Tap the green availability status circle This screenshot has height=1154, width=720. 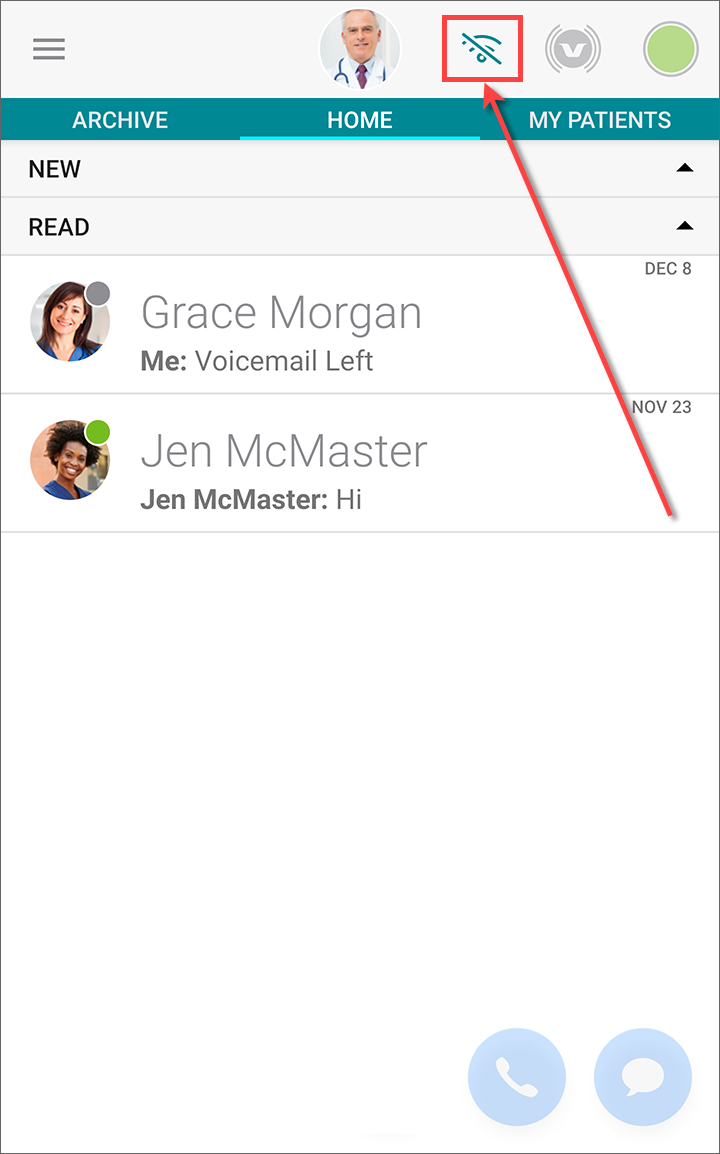[670, 50]
